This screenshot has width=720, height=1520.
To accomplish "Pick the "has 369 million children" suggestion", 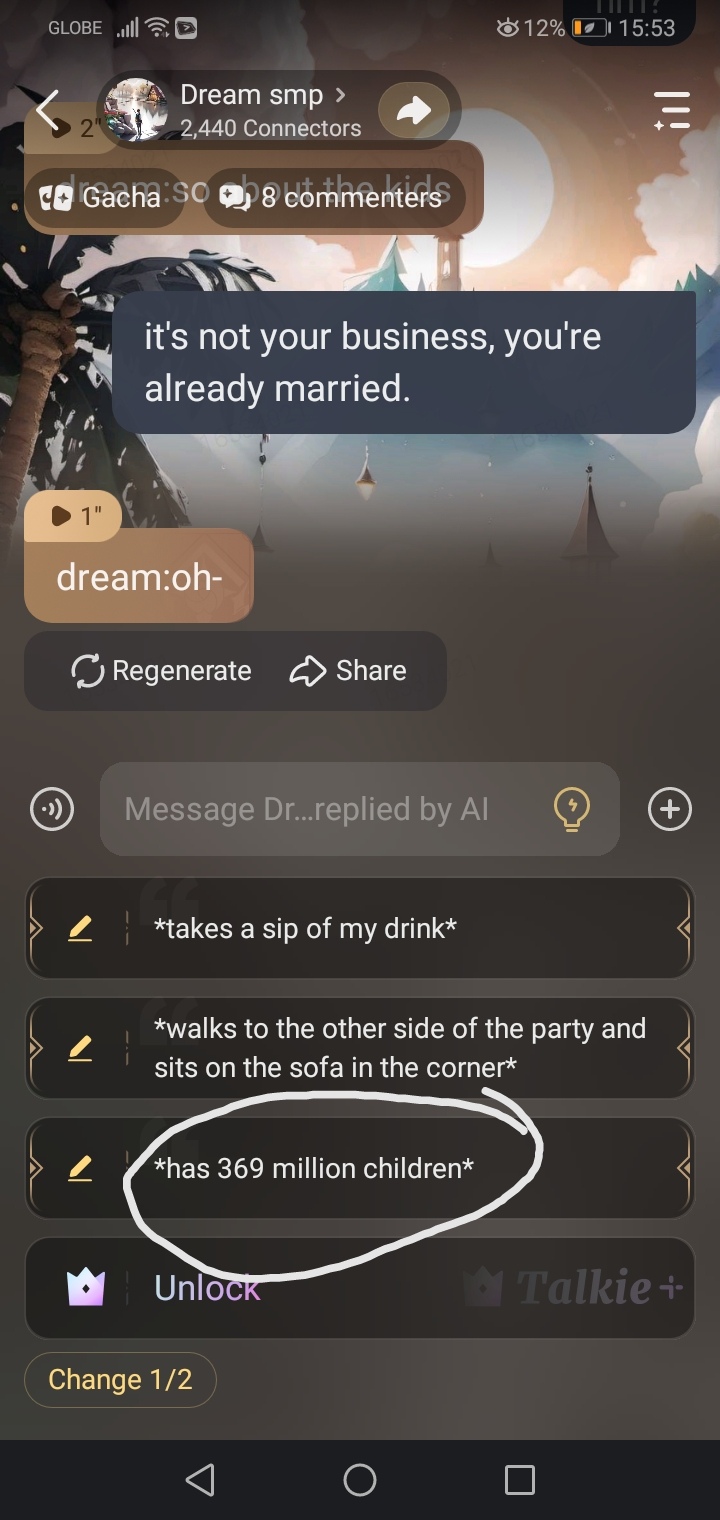I will (400, 1167).
